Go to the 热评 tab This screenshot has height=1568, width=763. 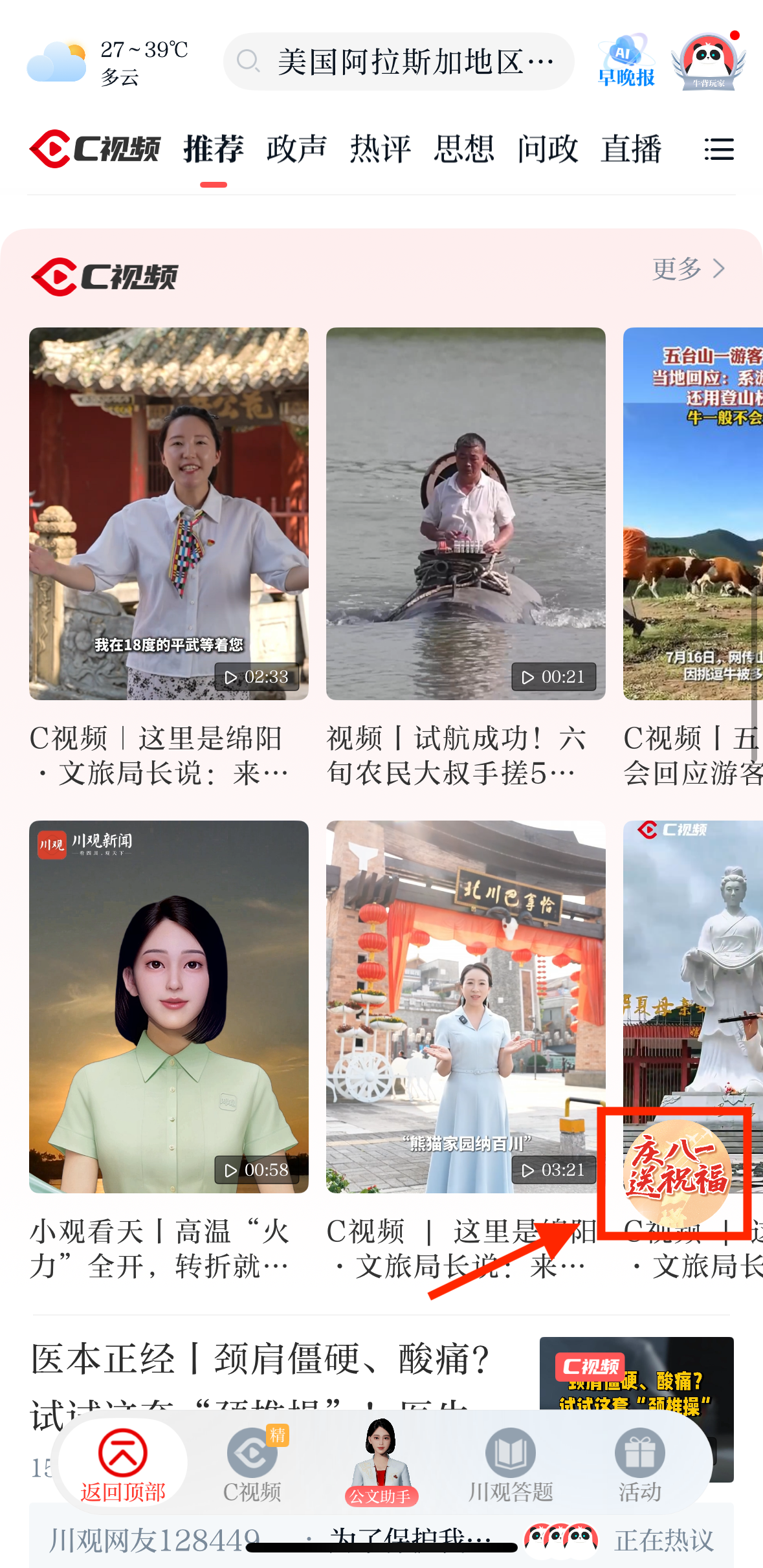380,149
